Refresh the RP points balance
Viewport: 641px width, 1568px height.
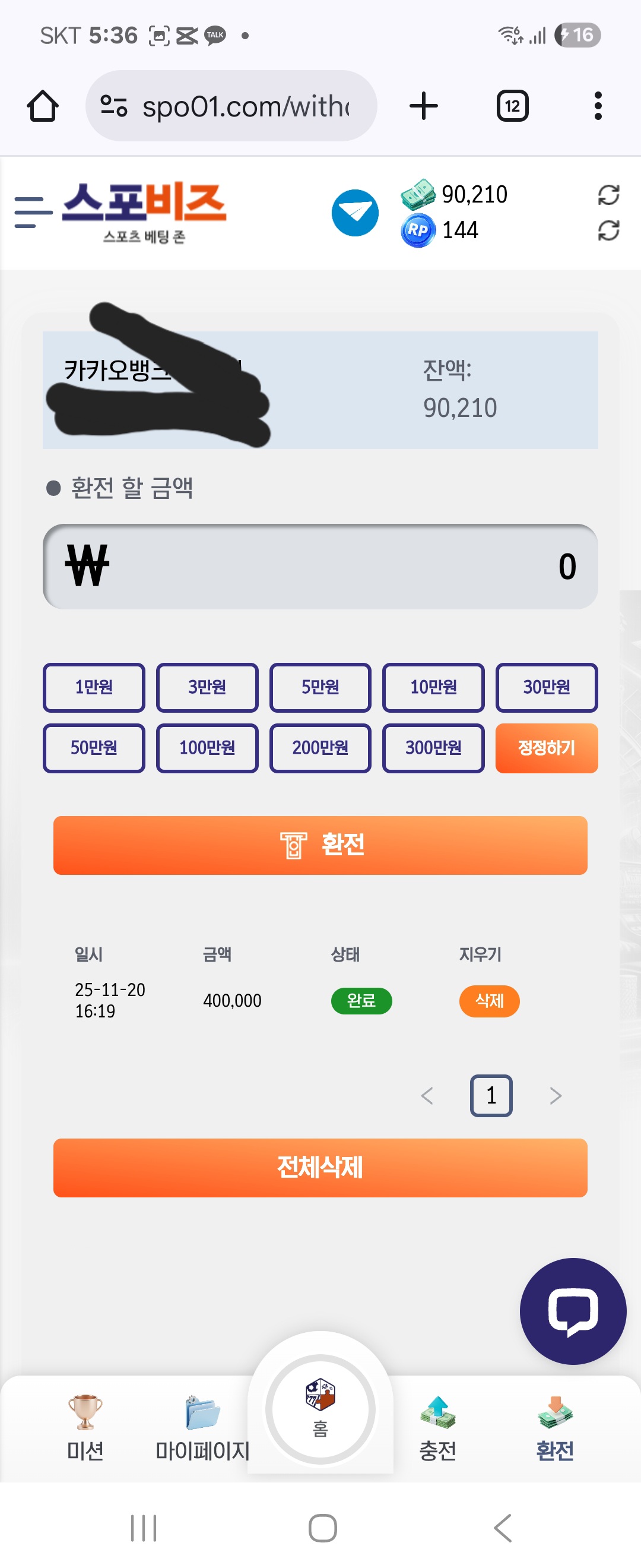point(608,230)
